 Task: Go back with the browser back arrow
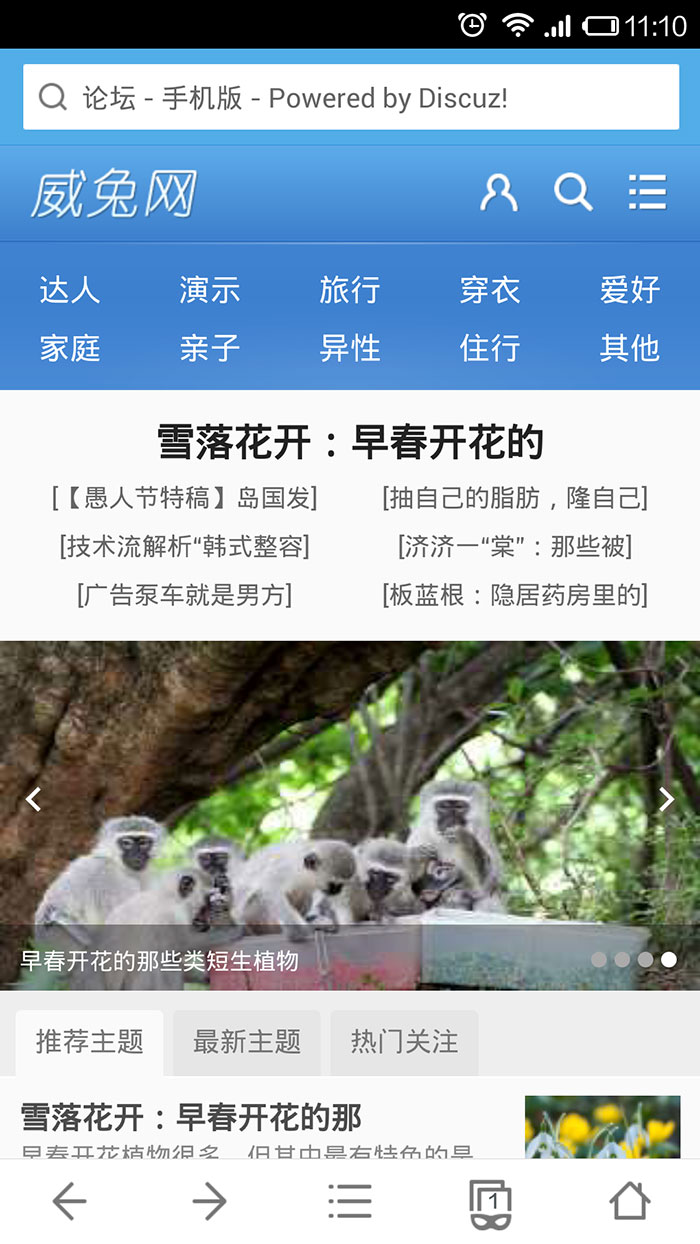tap(70, 1201)
